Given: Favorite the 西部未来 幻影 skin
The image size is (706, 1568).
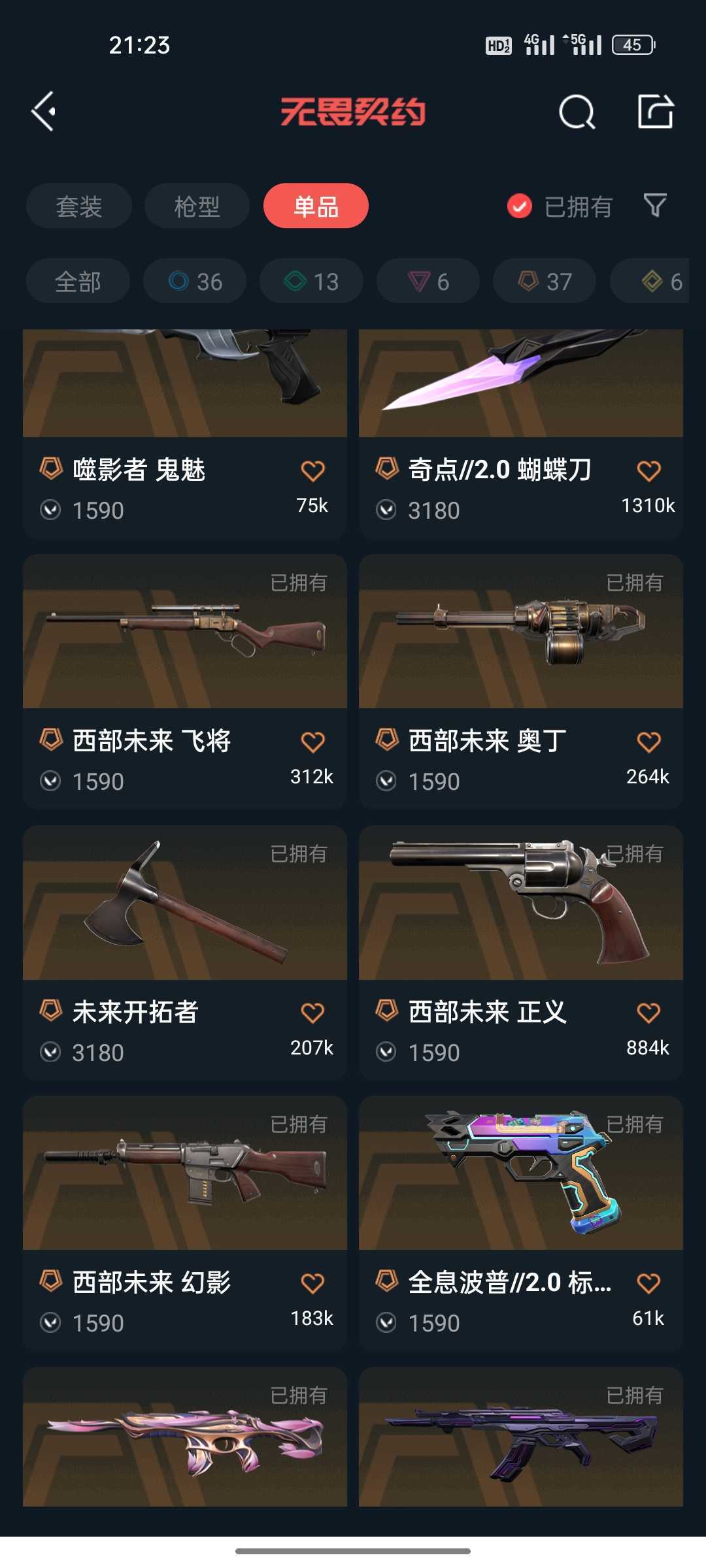Looking at the screenshot, I should [312, 1284].
